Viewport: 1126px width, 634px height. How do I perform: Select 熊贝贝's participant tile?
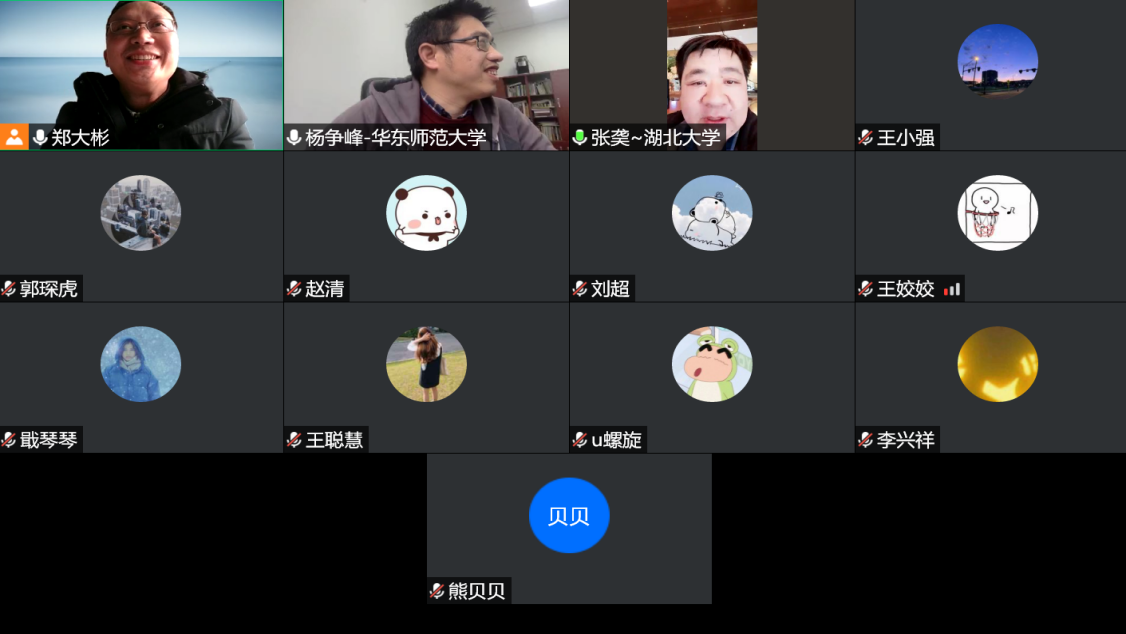[569, 528]
